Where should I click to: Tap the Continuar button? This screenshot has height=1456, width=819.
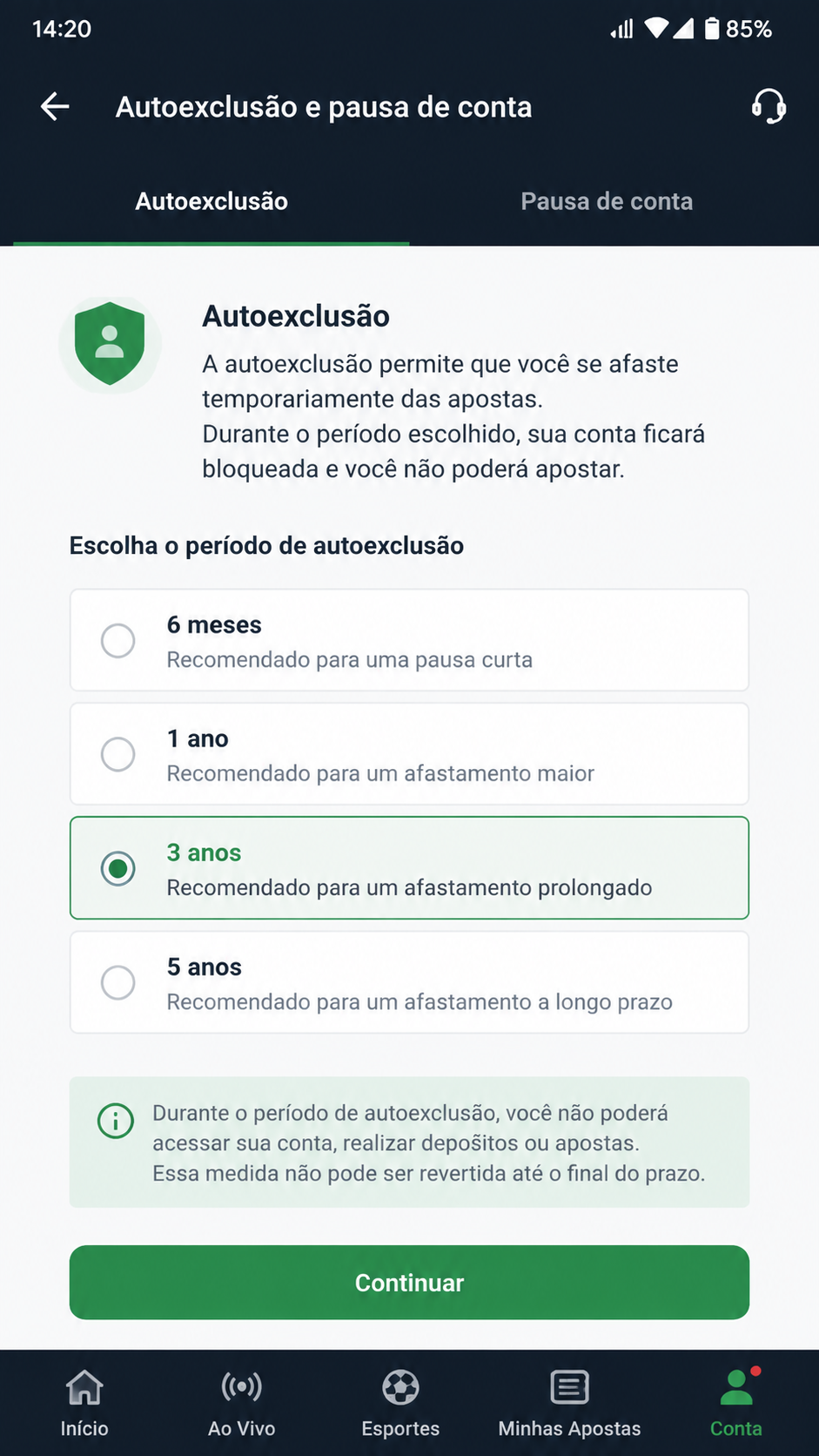click(x=409, y=1282)
